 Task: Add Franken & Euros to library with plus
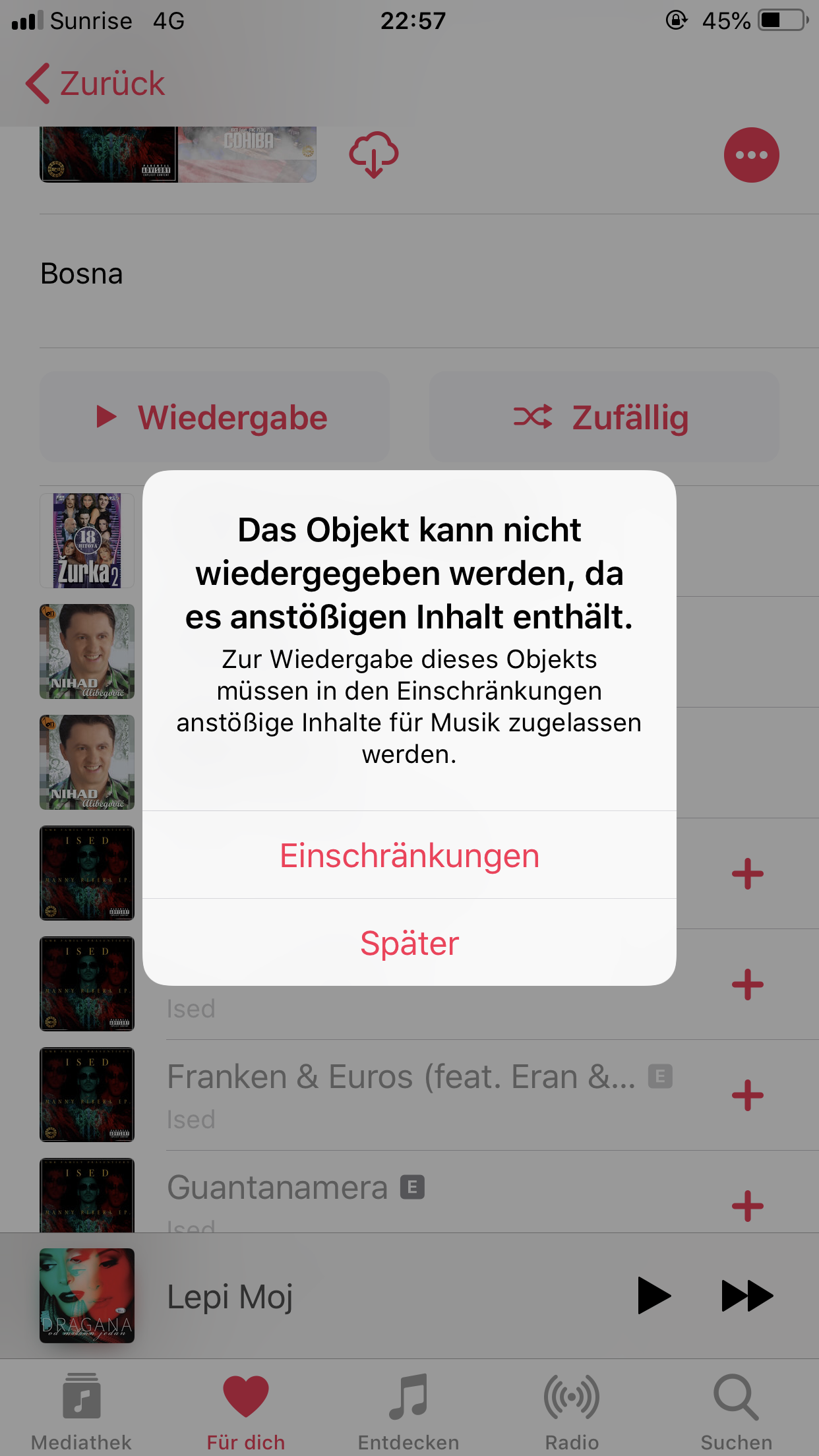(747, 1094)
